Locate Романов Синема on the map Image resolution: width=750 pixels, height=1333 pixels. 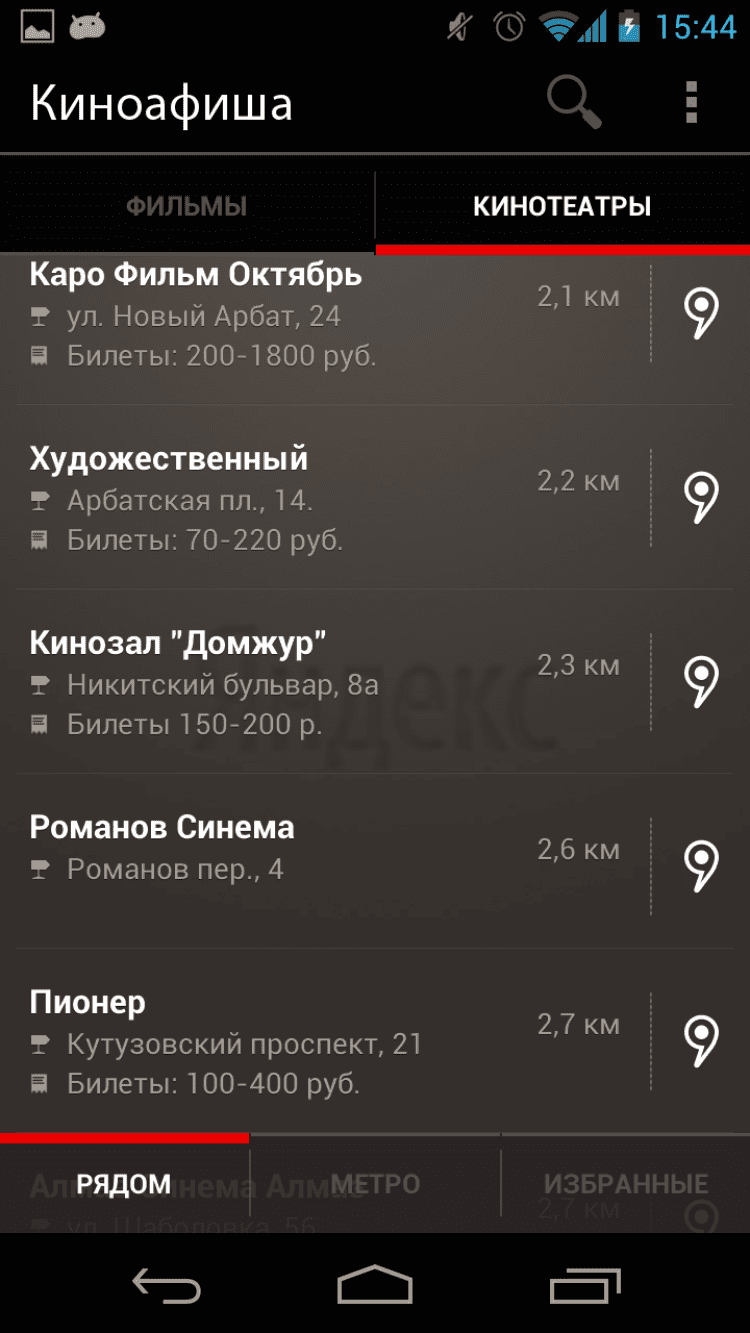click(701, 865)
